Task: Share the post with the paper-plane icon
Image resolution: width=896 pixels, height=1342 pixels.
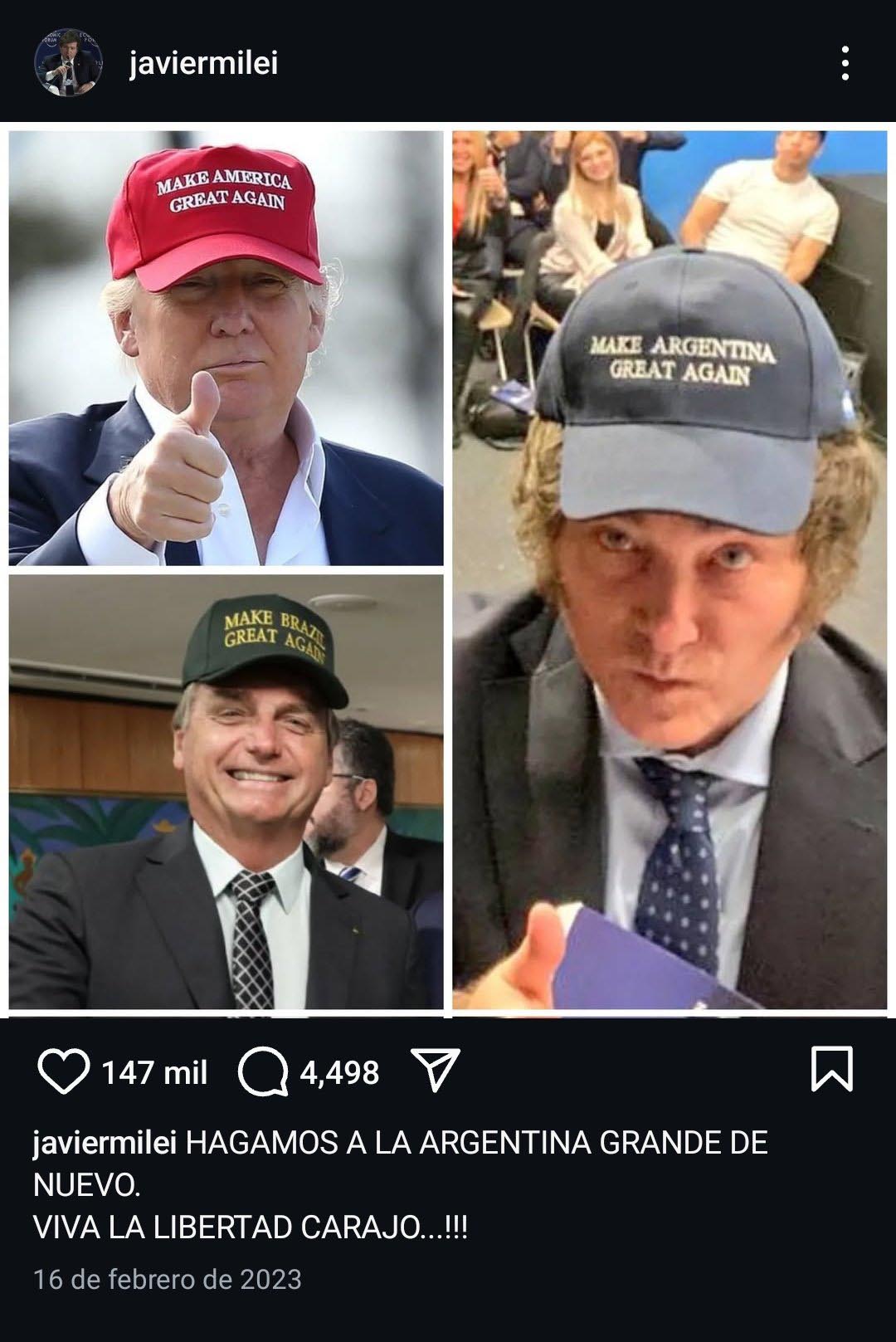Action: point(436,1070)
